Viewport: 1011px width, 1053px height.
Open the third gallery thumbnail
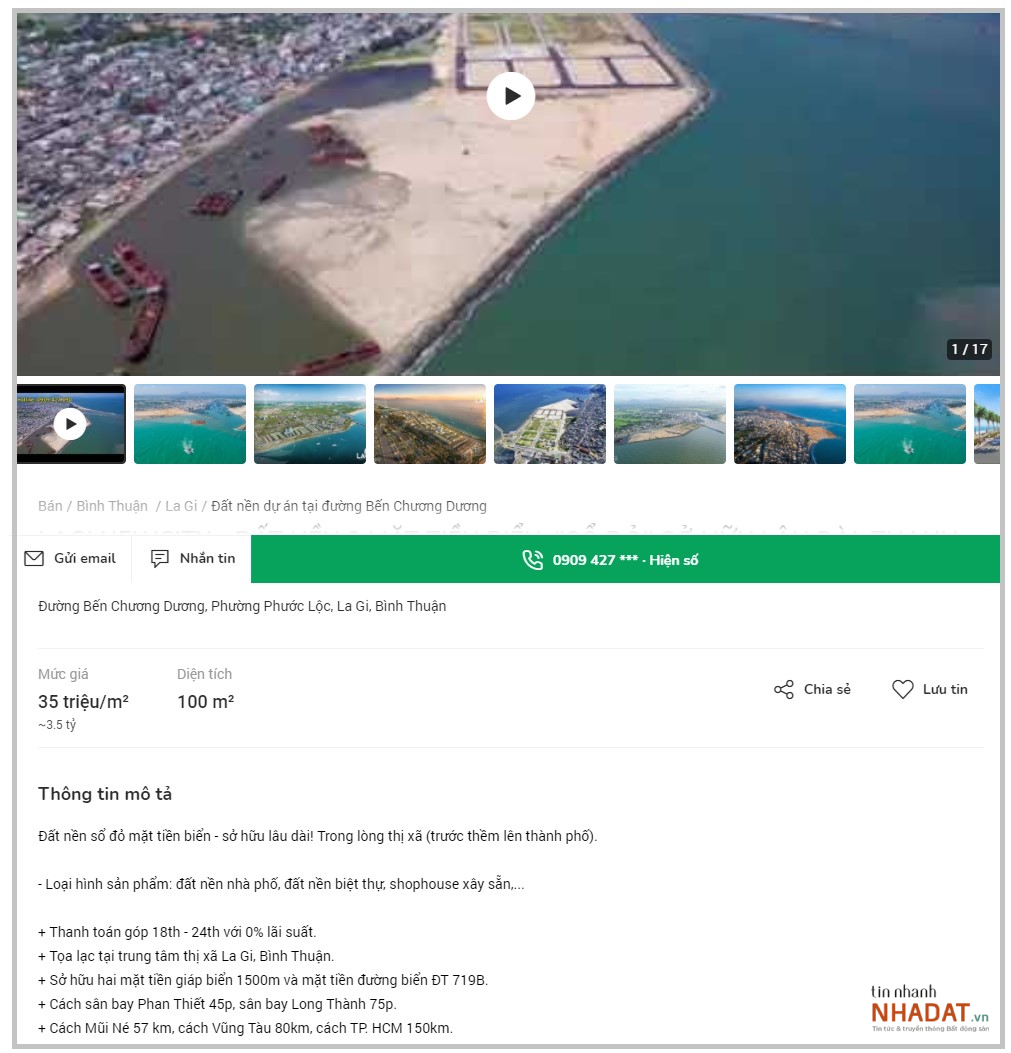310,424
